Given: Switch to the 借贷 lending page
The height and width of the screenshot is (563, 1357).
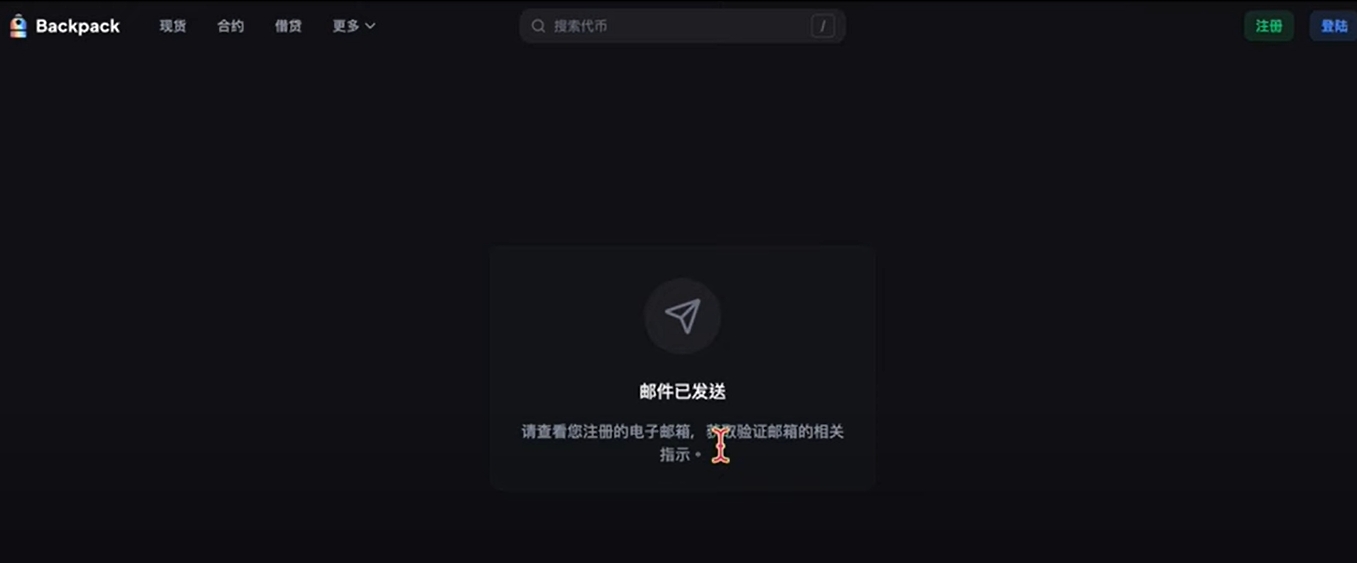Looking at the screenshot, I should (x=288, y=26).
